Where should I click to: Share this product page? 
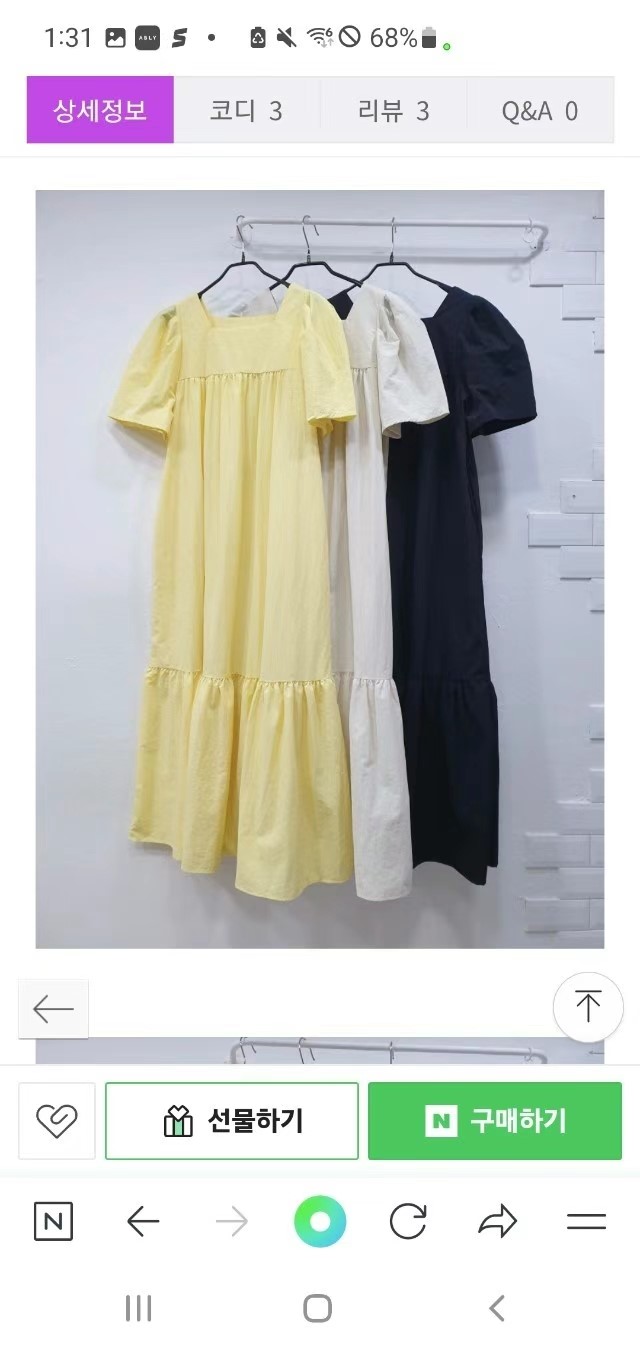click(x=497, y=1221)
